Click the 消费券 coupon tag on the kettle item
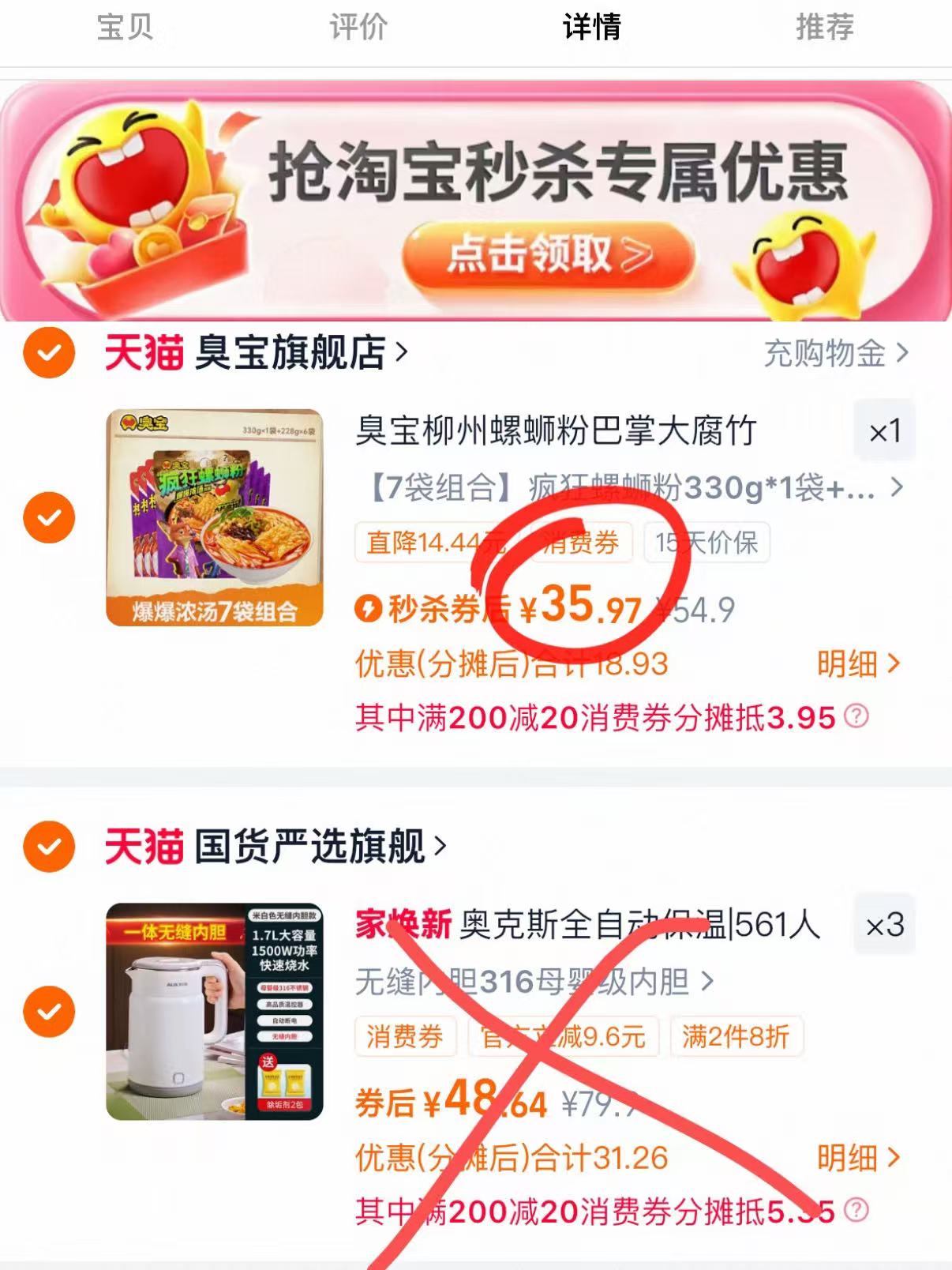Viewport: 952px width, 1270px height. click(405, 1037)
